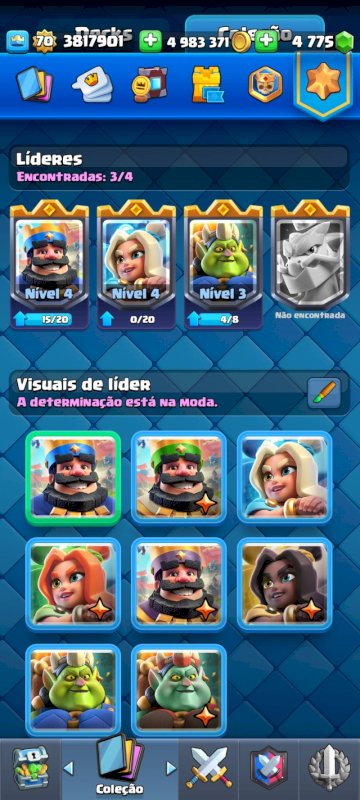
Task: Choose the blonde Princess leader visual
Action: click(x=285, y=478)
